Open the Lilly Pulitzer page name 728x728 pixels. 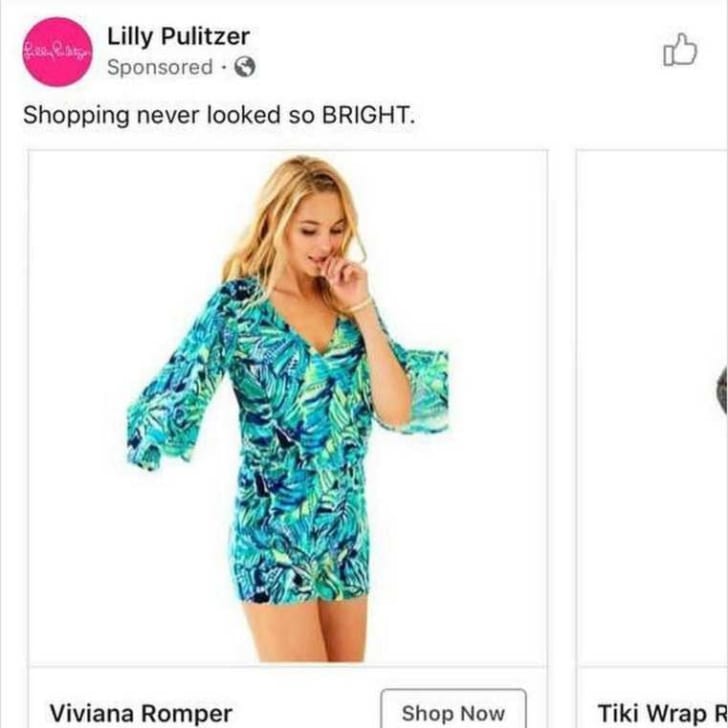click(178, 37)
